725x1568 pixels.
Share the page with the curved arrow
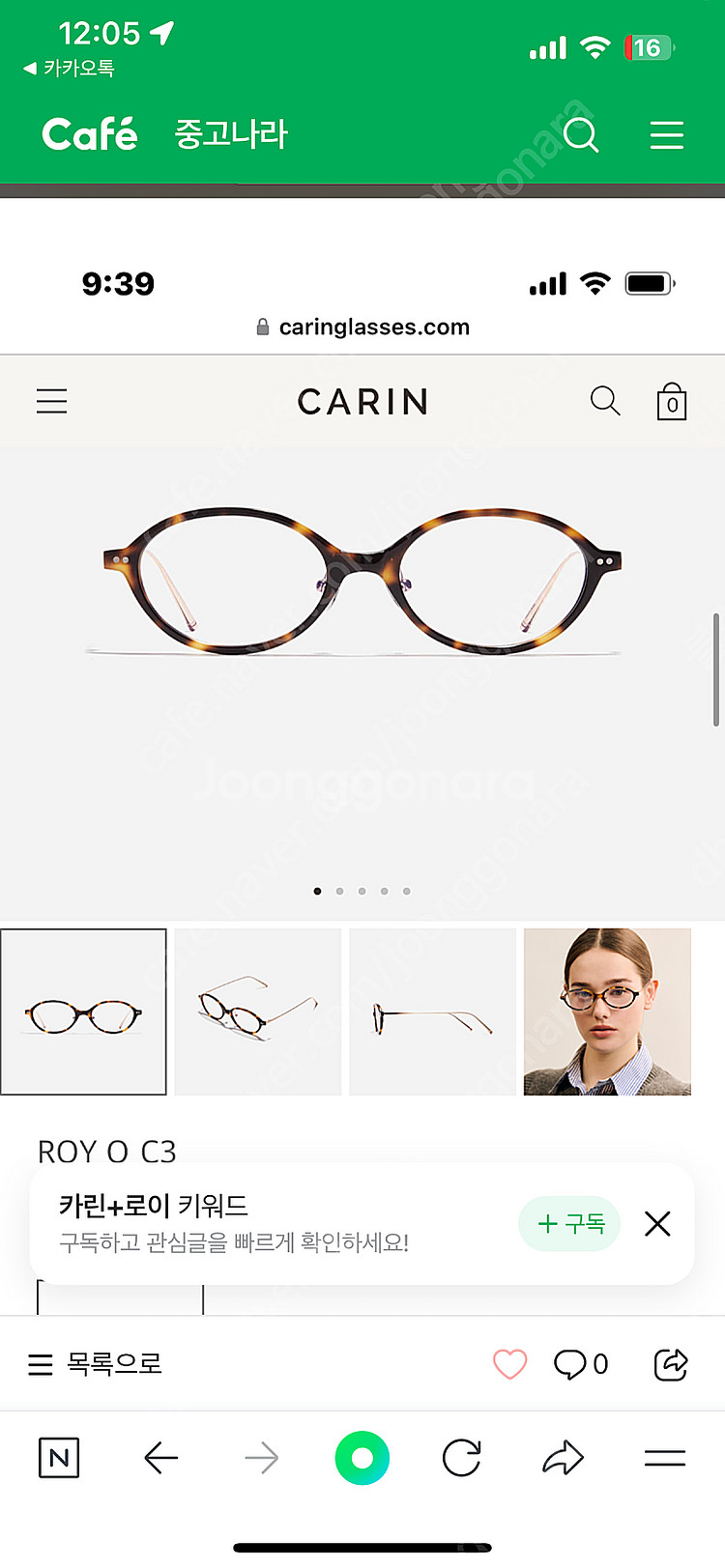coord(563,1458)
